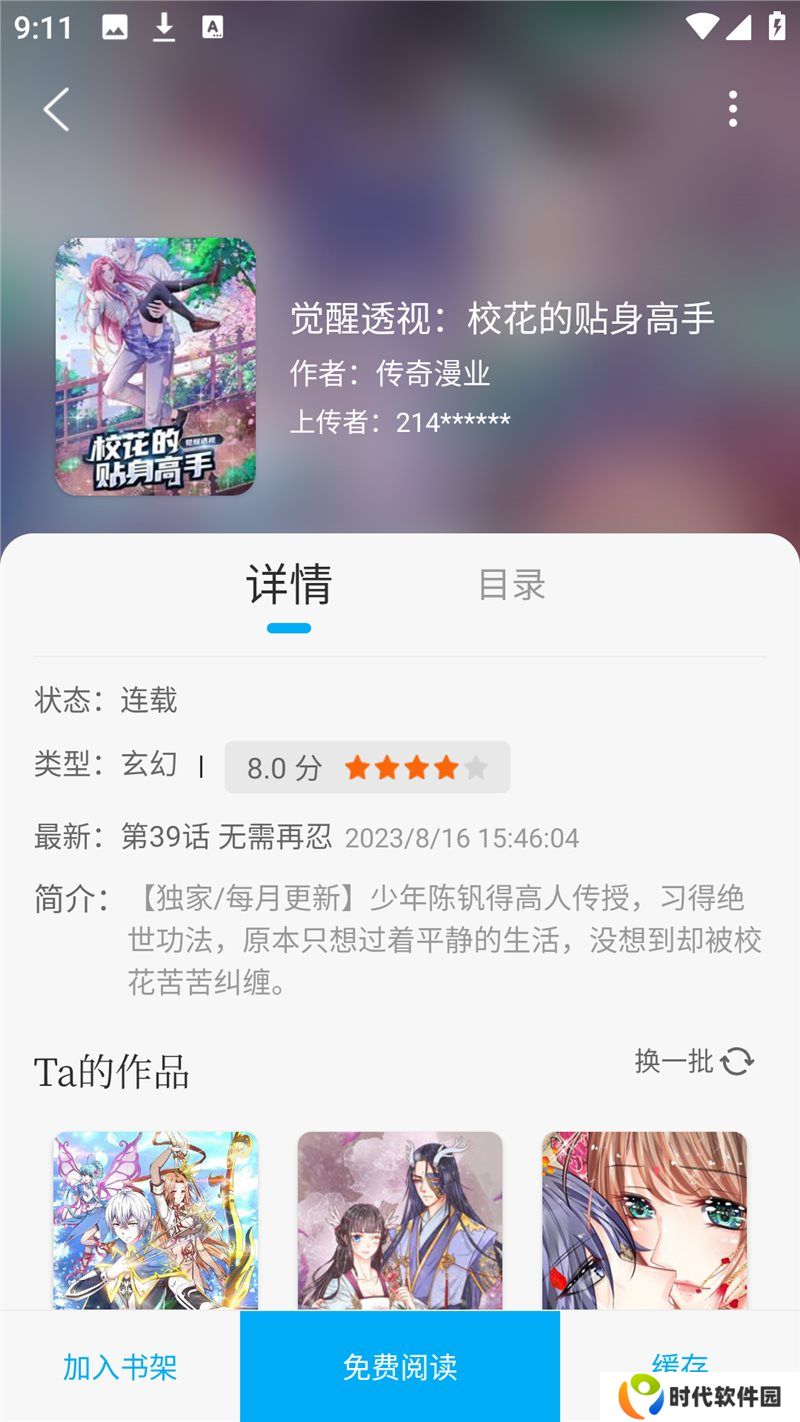
Task: Switch to the 目录 tab
Action: tap(512, 585)
